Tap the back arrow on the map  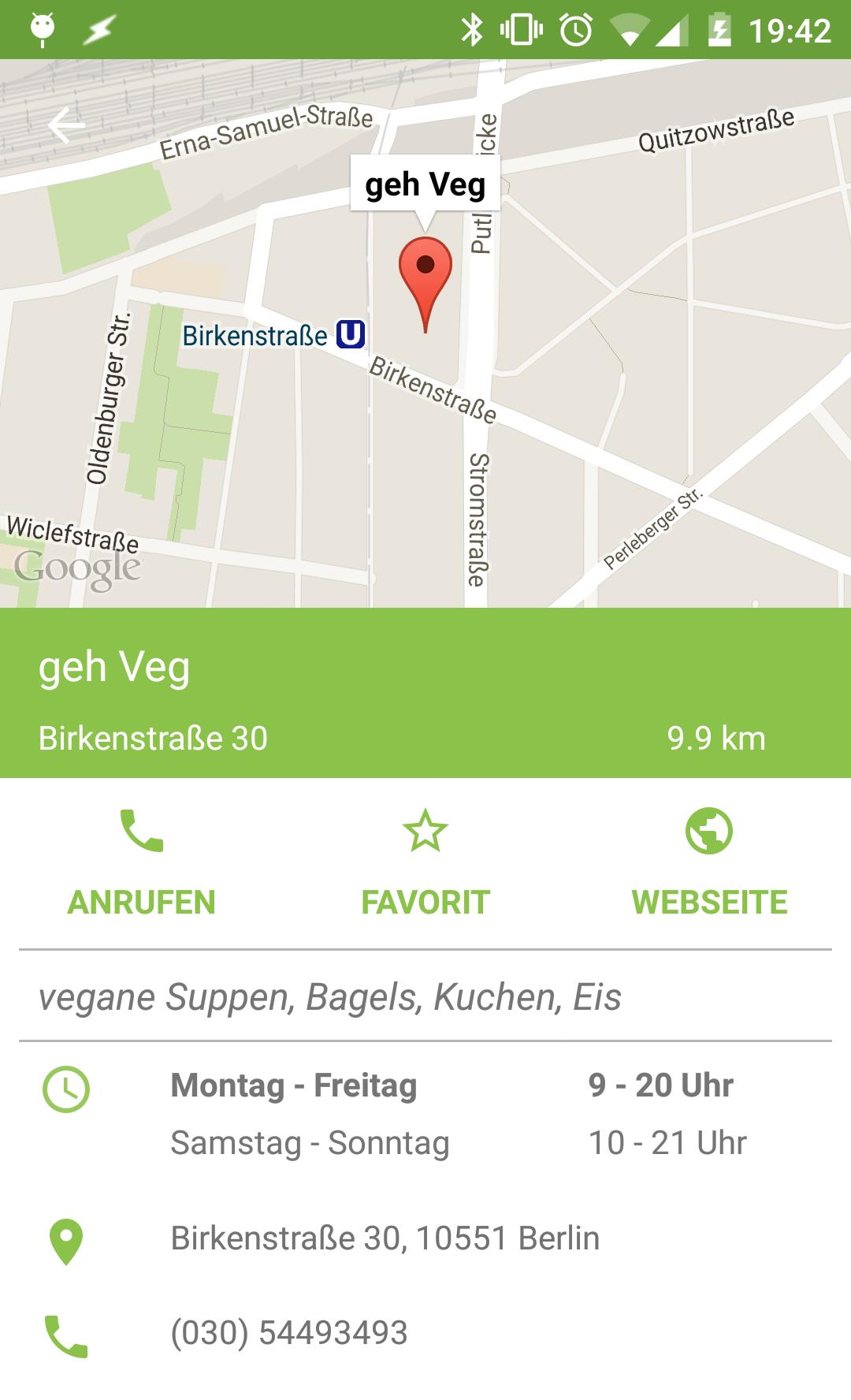tap(67, 124)
